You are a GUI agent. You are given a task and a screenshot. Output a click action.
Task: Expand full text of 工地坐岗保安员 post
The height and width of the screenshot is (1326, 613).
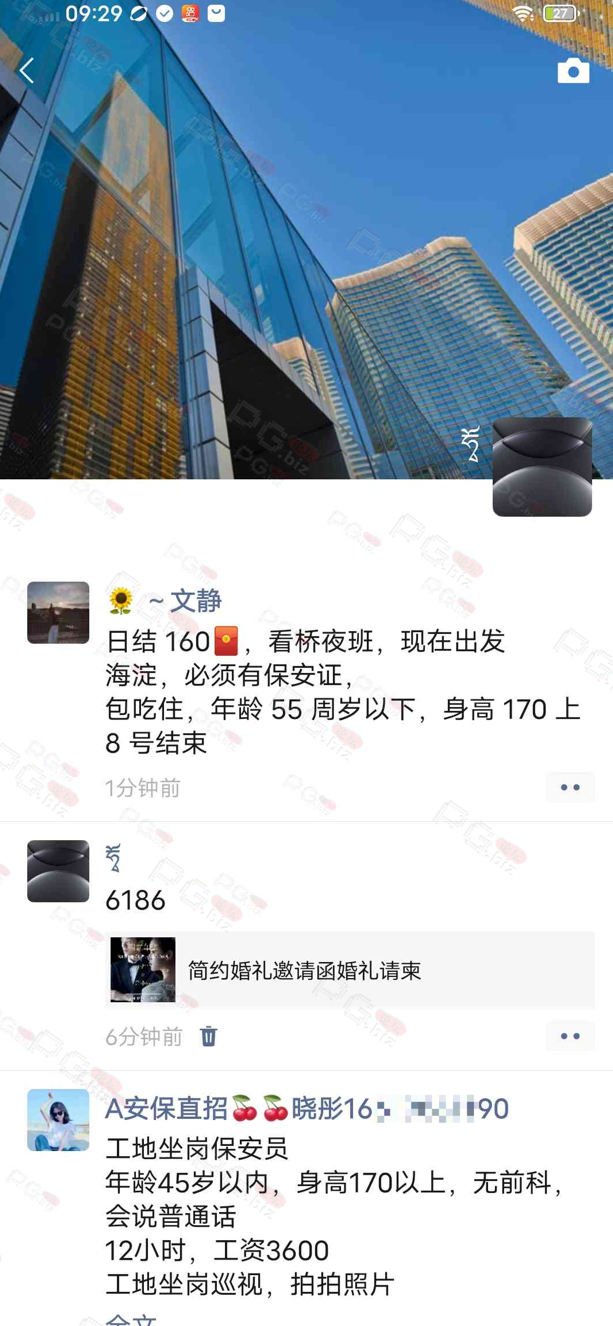(131, 1318)
